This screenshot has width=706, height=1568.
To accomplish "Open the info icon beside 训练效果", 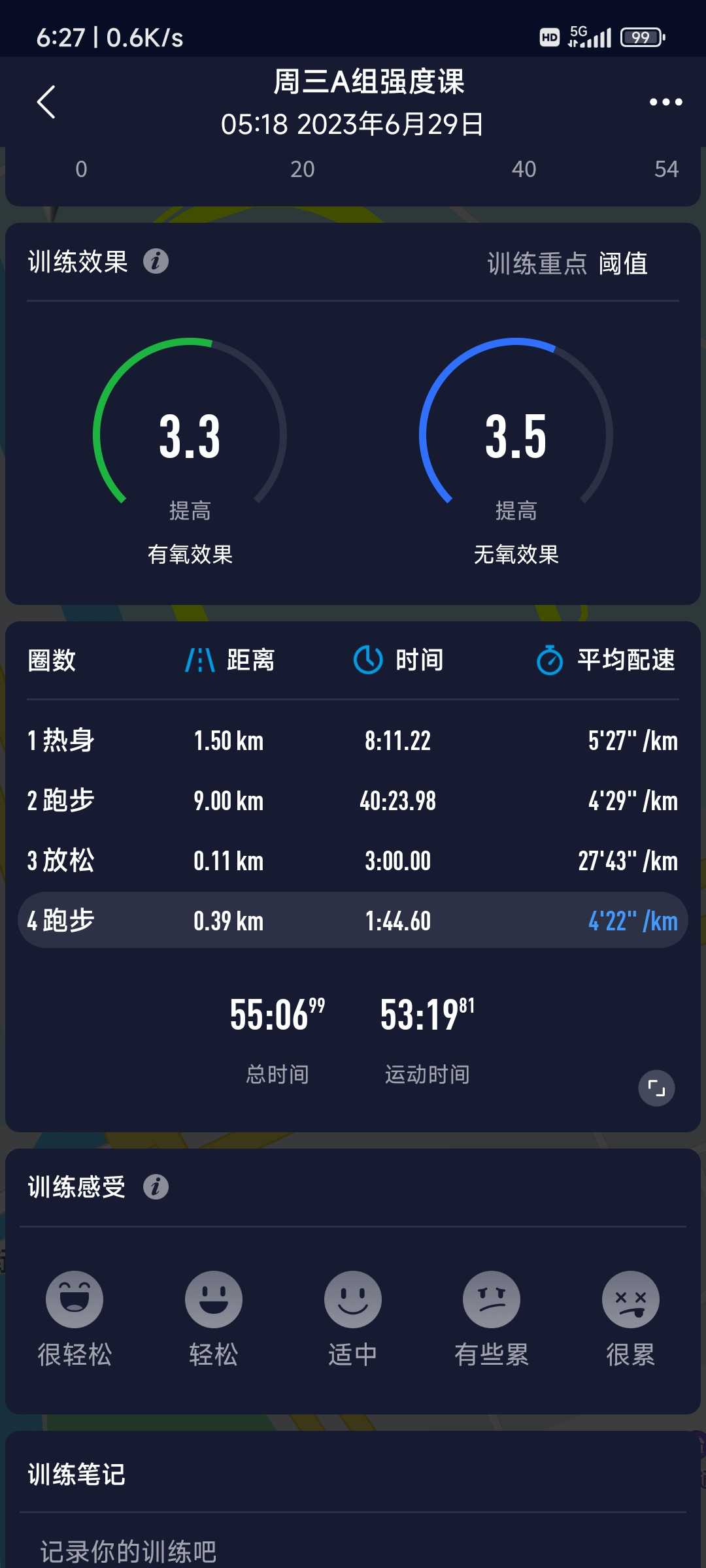I will click(156, 261).
